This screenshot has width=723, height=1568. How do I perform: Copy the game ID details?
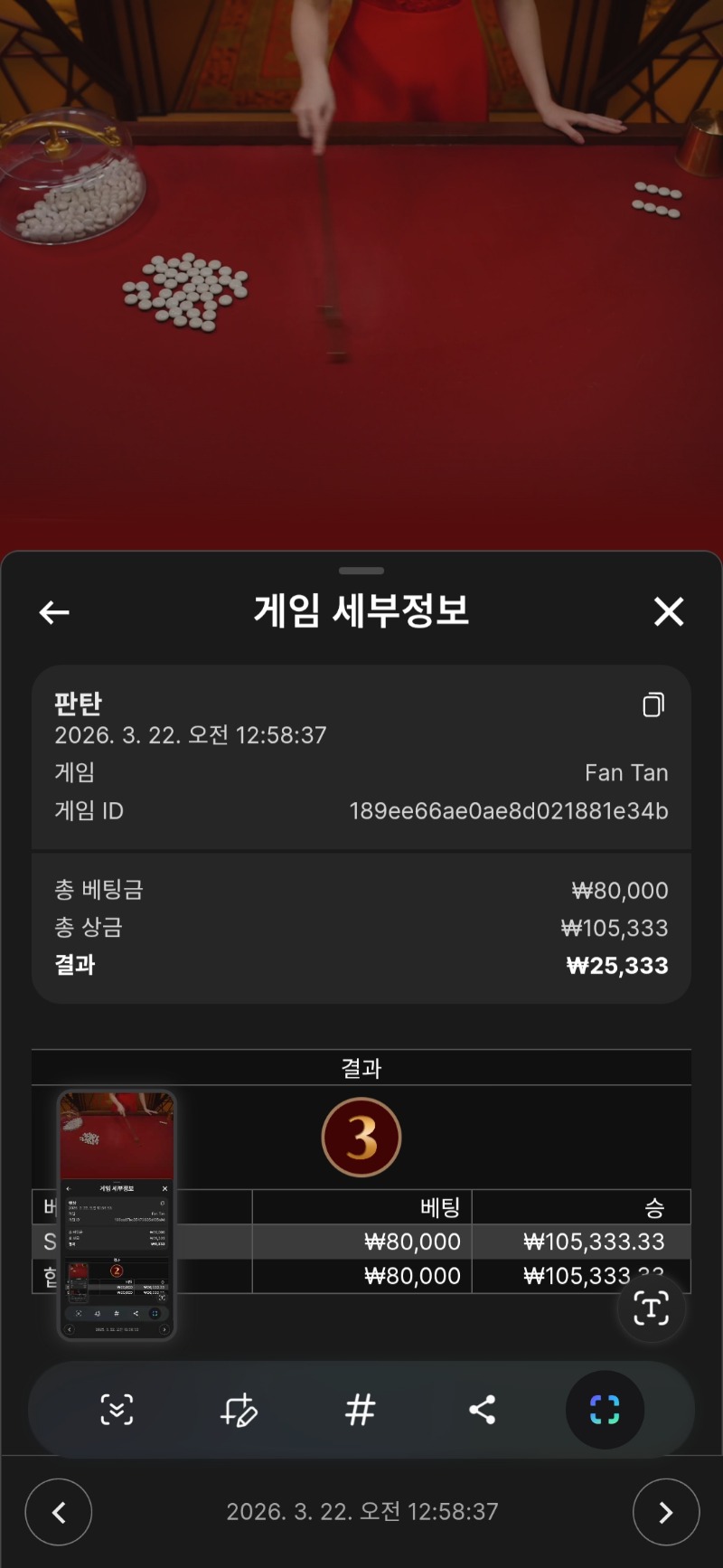653,705
